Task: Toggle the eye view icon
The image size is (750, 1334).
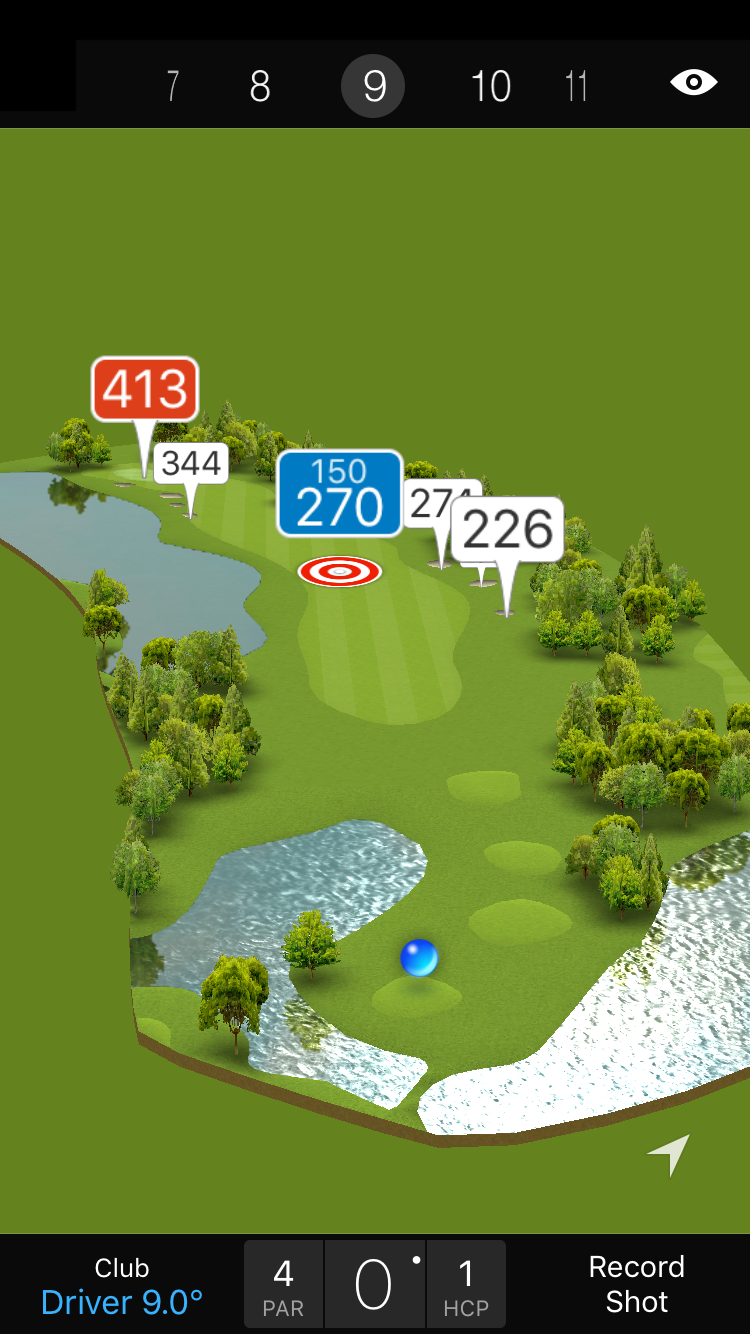Action: pyautogui.click(x=693, y=83)
